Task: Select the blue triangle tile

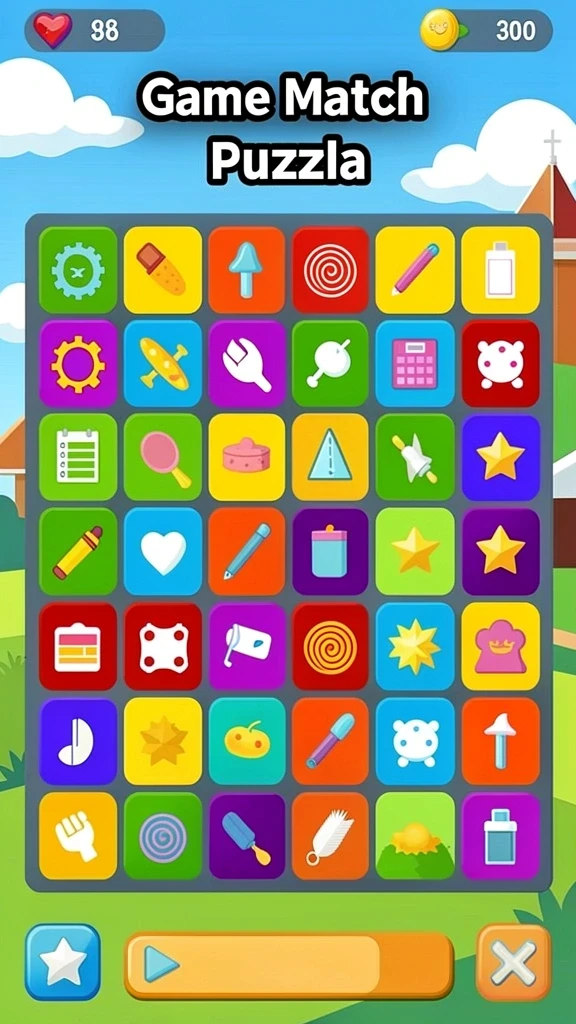Action: click(330, 457)
